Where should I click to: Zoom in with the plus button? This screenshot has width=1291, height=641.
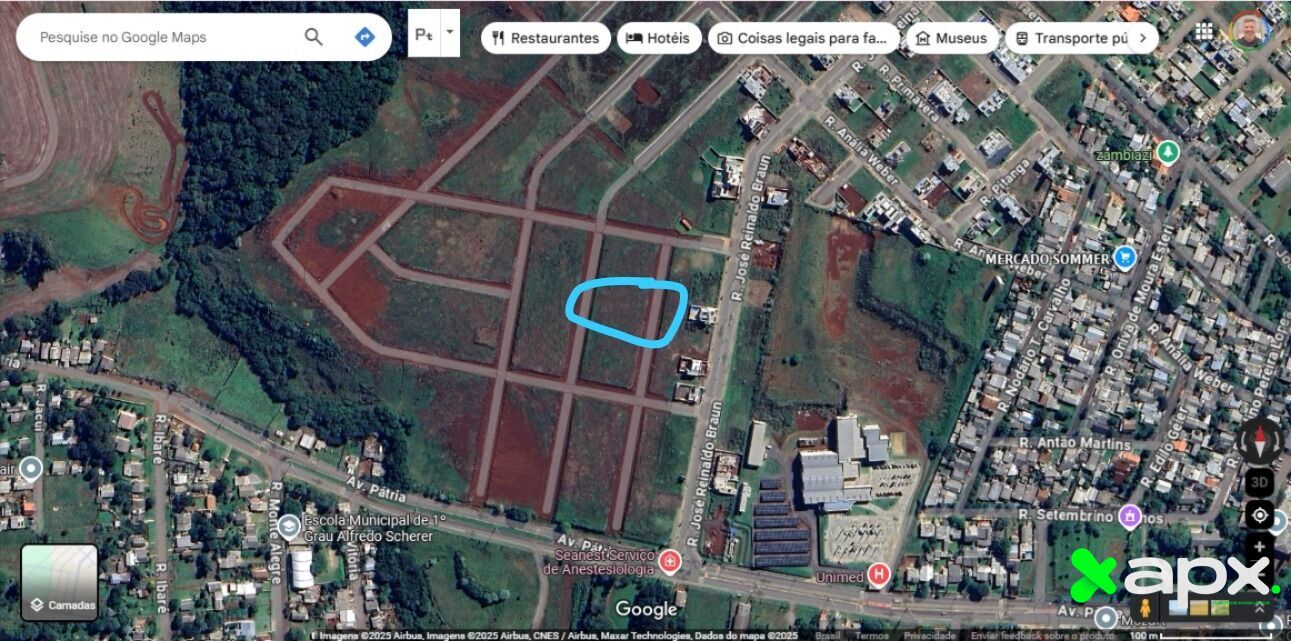pos(1259,546)
